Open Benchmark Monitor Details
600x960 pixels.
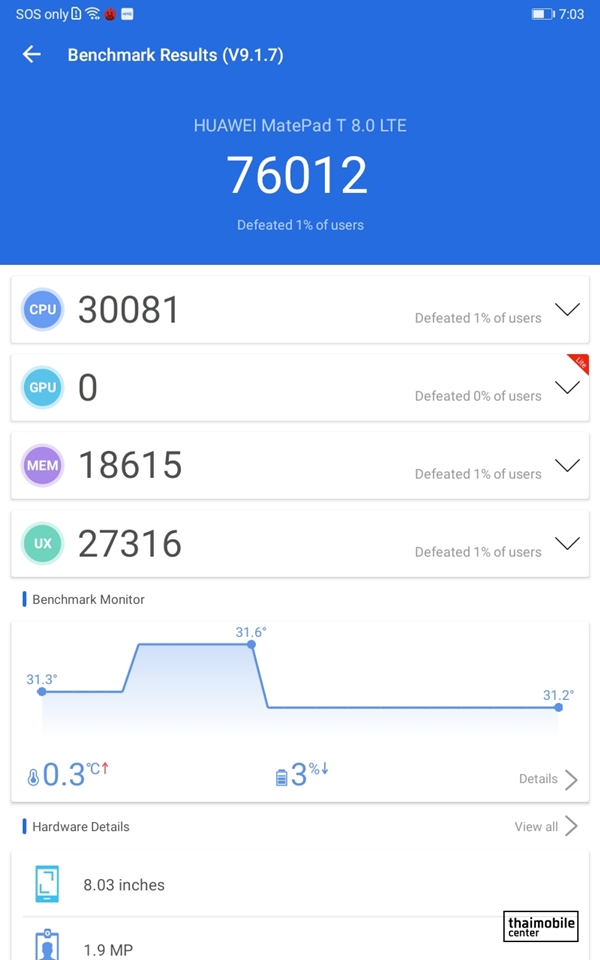pos(548,779)
